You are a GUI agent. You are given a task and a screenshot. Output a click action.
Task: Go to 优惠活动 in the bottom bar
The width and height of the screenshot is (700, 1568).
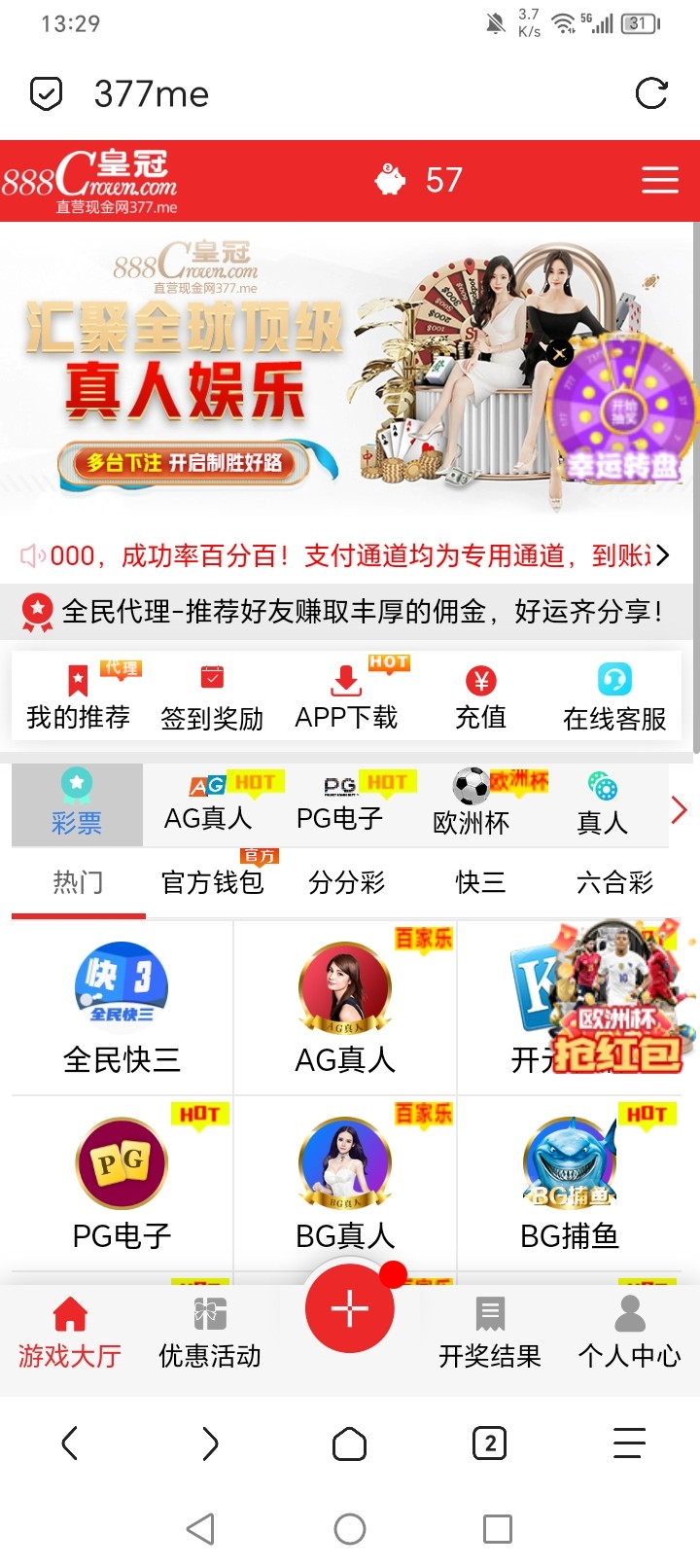pos(210,1333)
